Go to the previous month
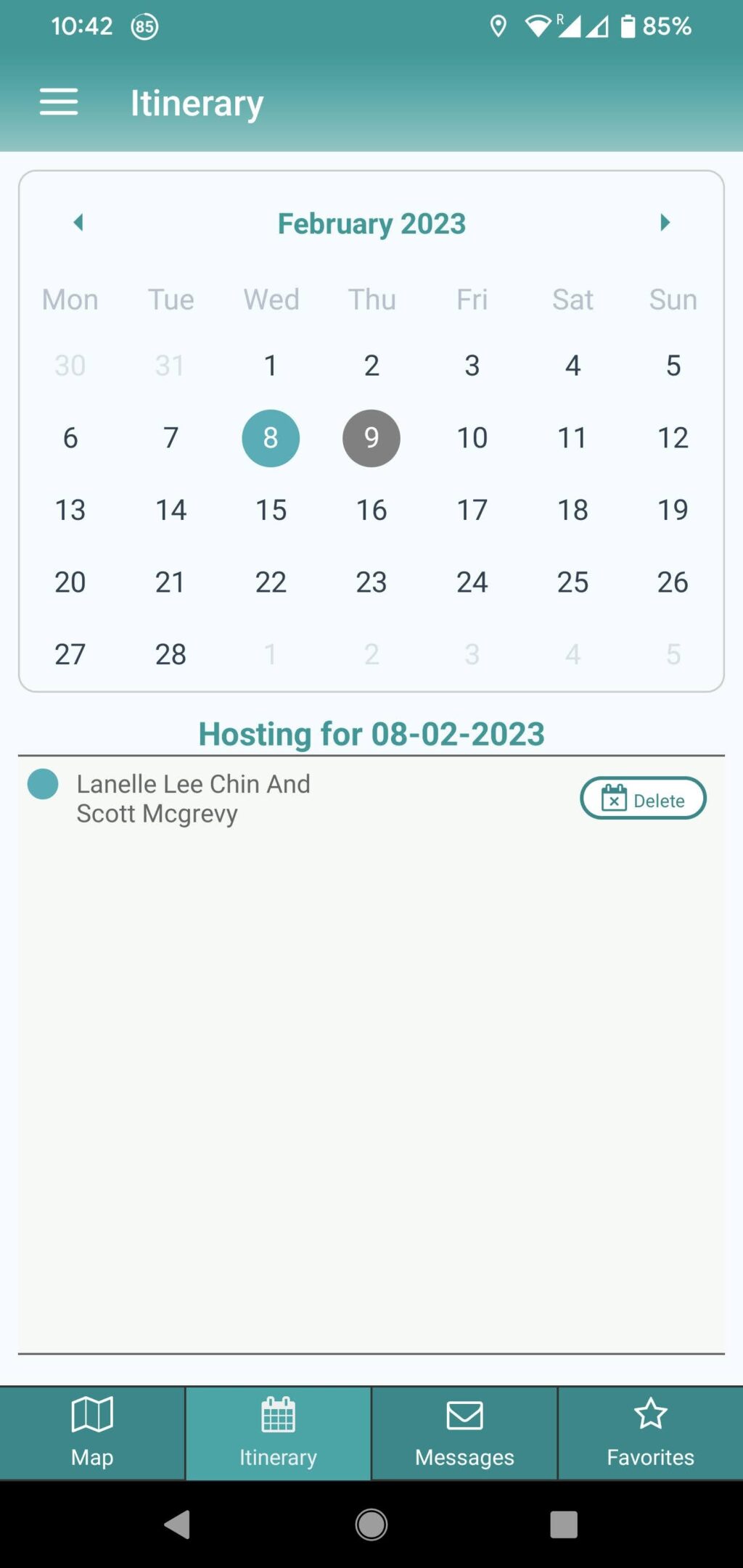This screenshot has height=1568, width=743. coord(78,223)
